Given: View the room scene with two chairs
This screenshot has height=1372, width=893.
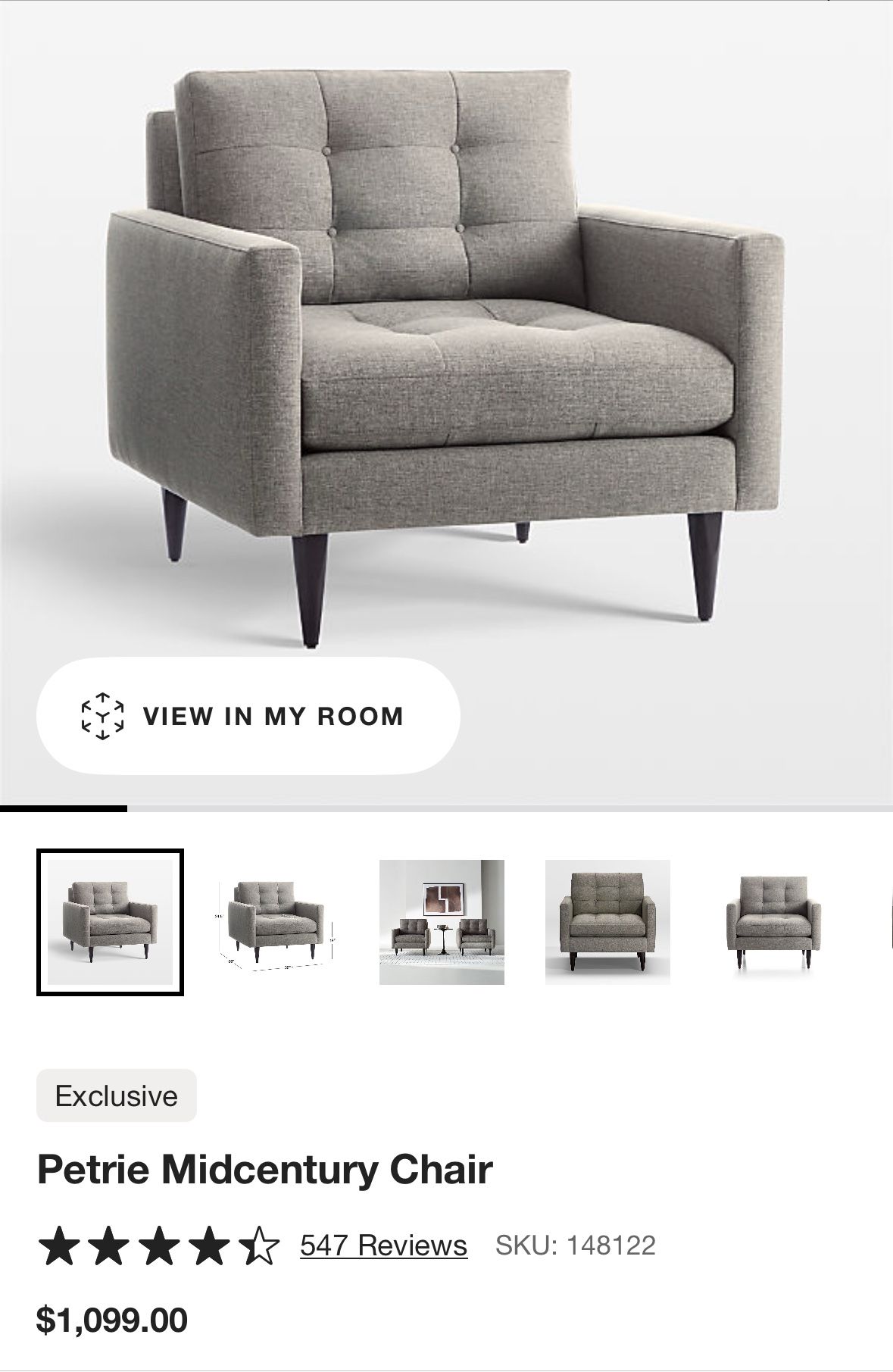Looking at the screenshot, I should tap(442, 922).
